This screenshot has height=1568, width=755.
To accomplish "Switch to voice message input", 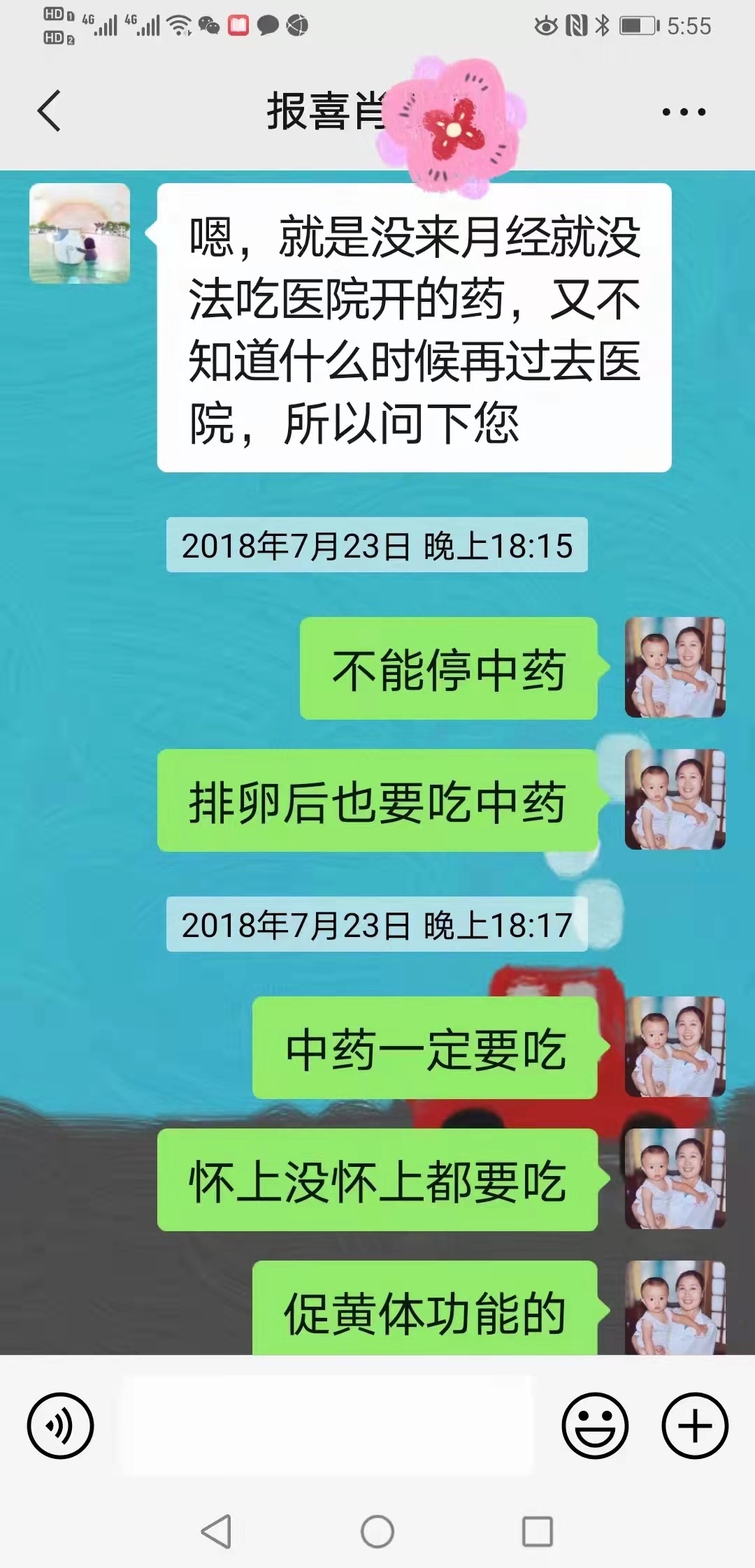I will click(60, 1425).
